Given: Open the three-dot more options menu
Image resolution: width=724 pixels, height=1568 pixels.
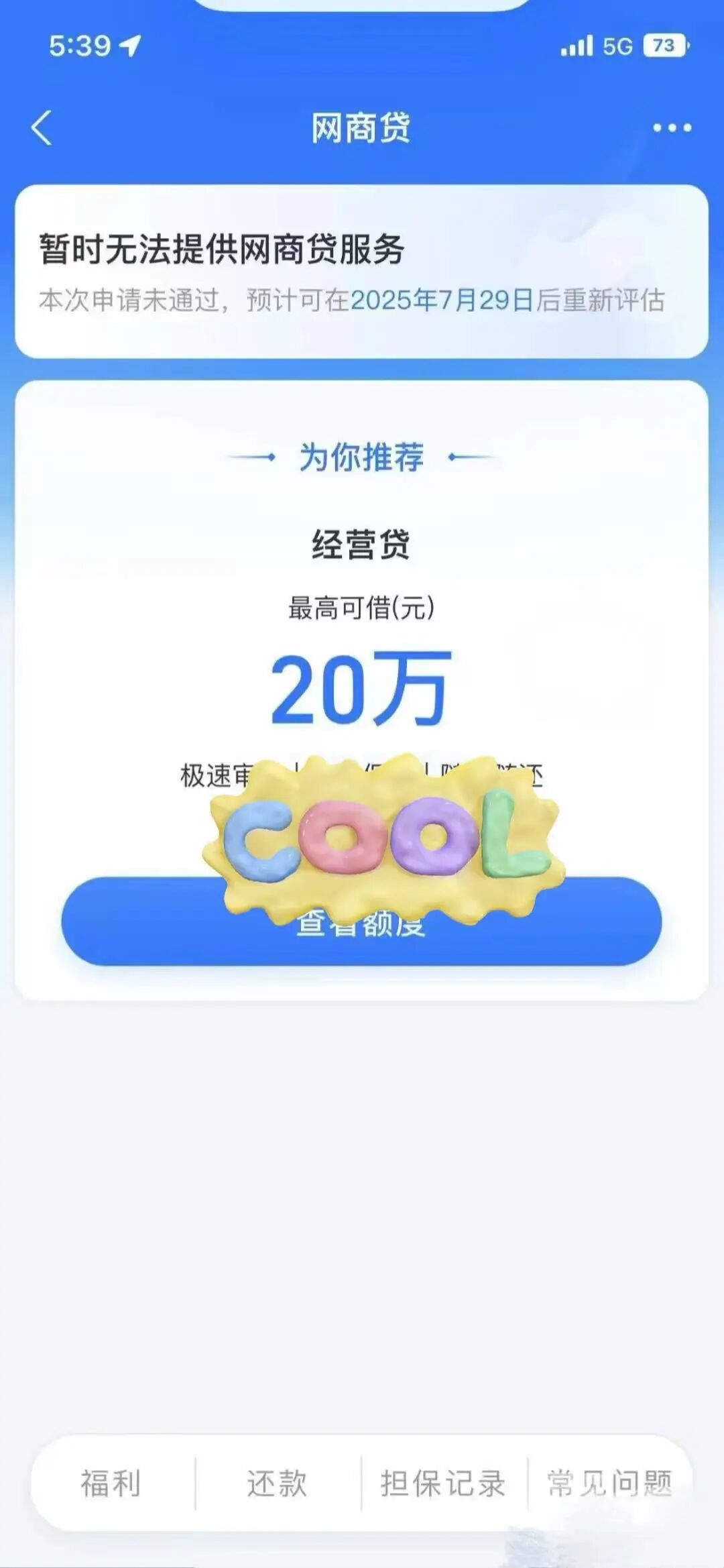Looking at the screenshot, I should 672,127.
